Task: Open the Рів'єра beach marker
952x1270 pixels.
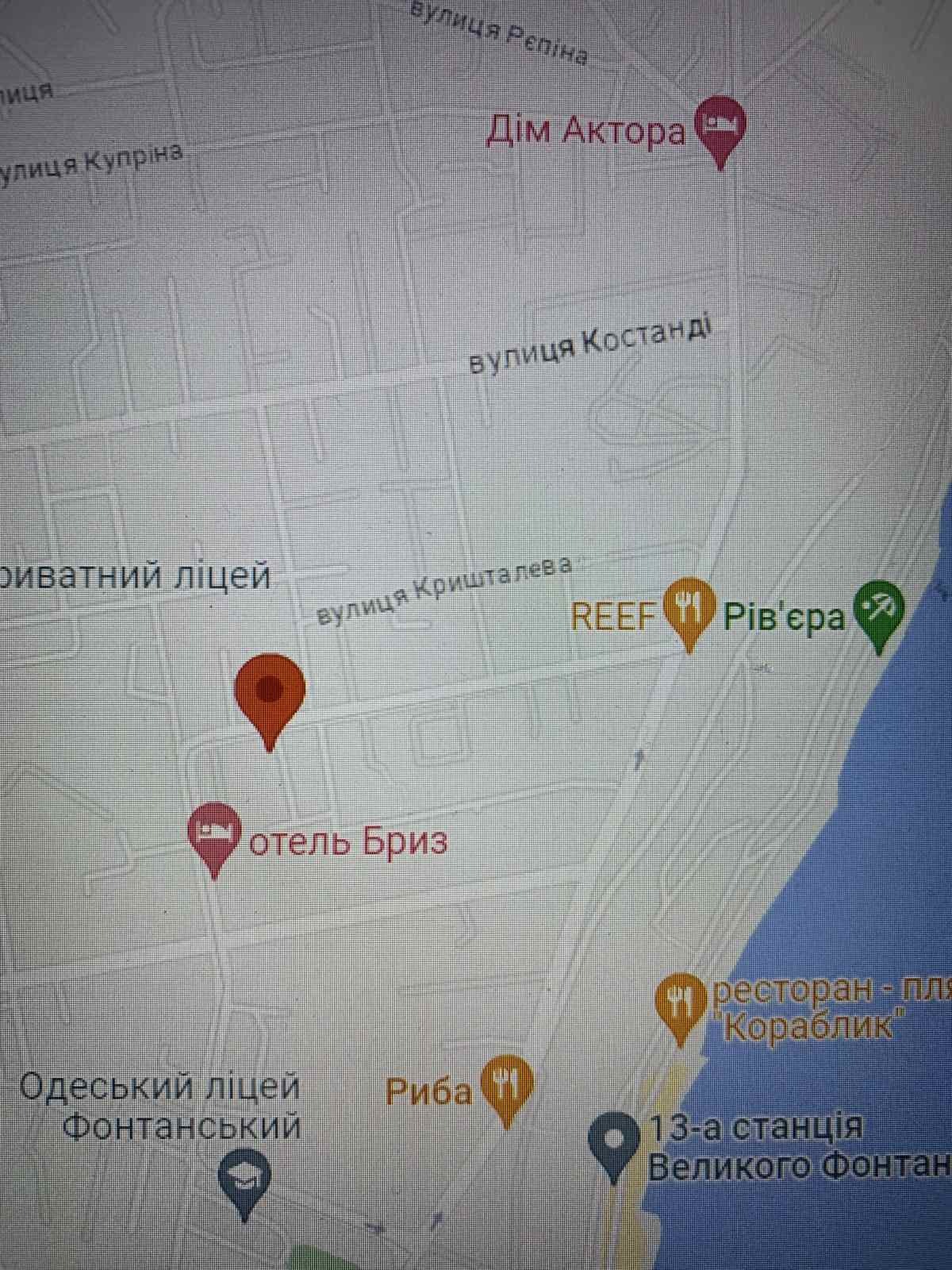Action: 879,613
